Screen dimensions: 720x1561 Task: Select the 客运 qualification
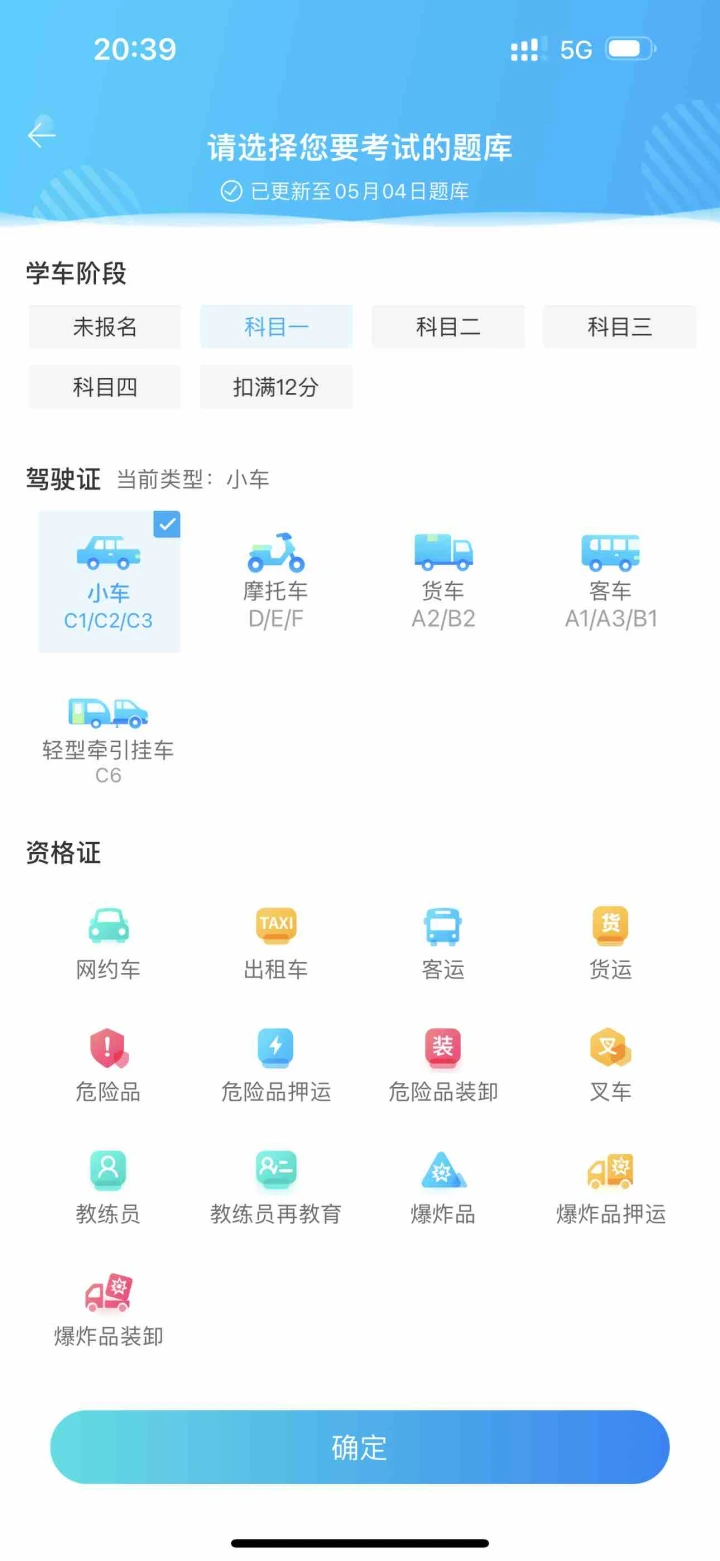coord(443,944)
